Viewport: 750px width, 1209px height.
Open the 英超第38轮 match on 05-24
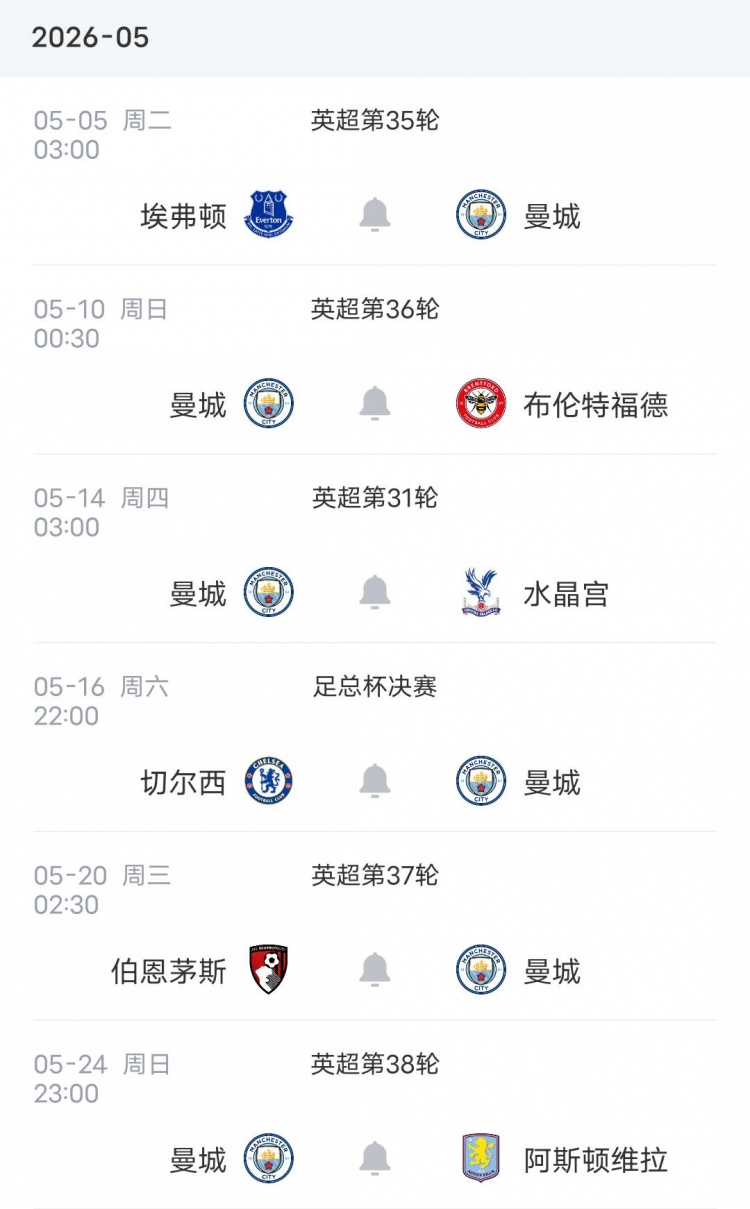click(x=375, y=1065)
